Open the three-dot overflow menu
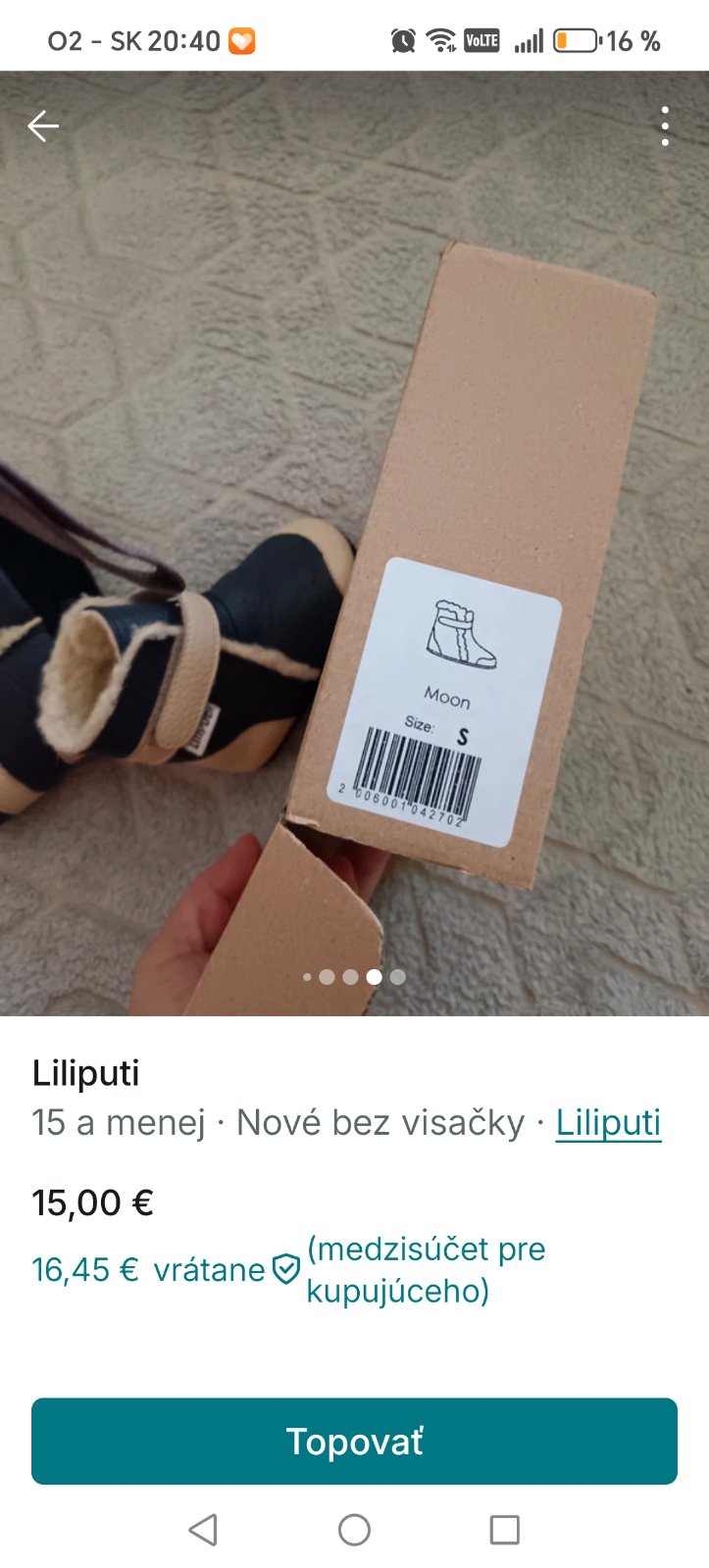The height and width of the screenshot is (1568, 709). tap(665, 126)
